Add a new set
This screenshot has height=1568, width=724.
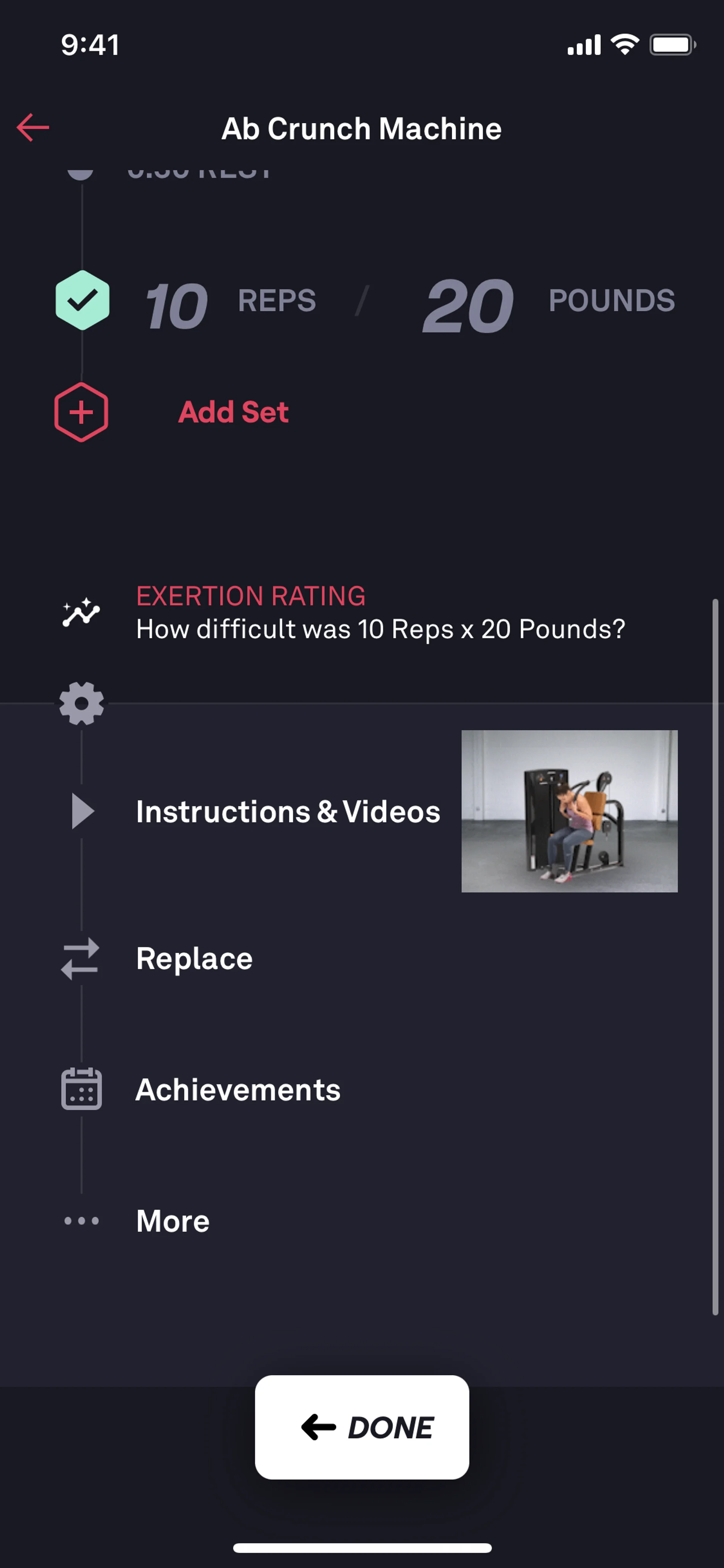coord(233,412)
